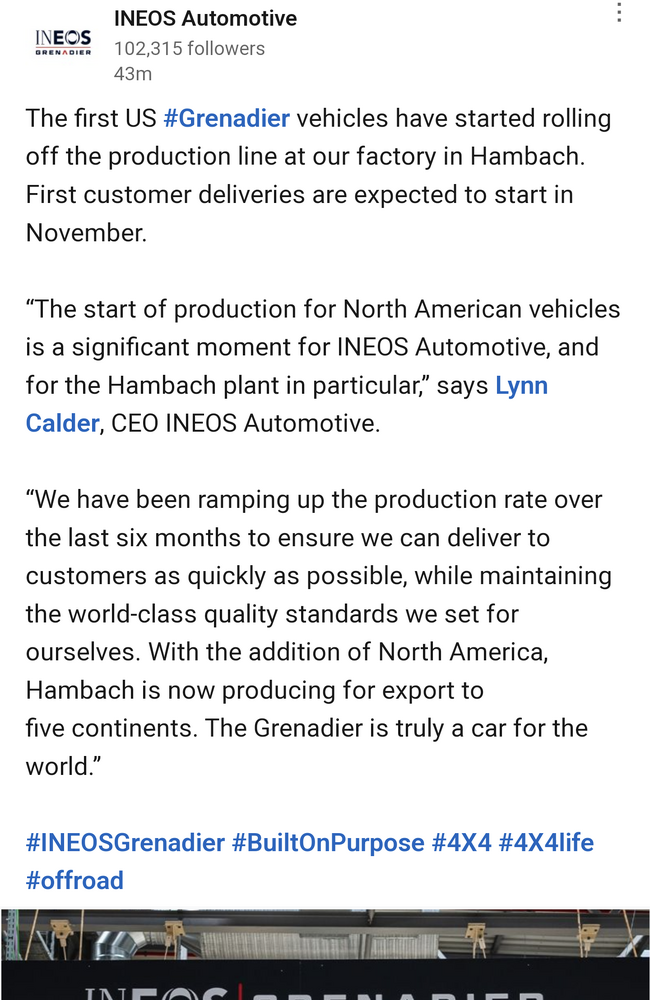Tap the INEOS Grenadier profile logo
Image resolution: width=650 pixels, height=1000 pixels.
[63, 42]
